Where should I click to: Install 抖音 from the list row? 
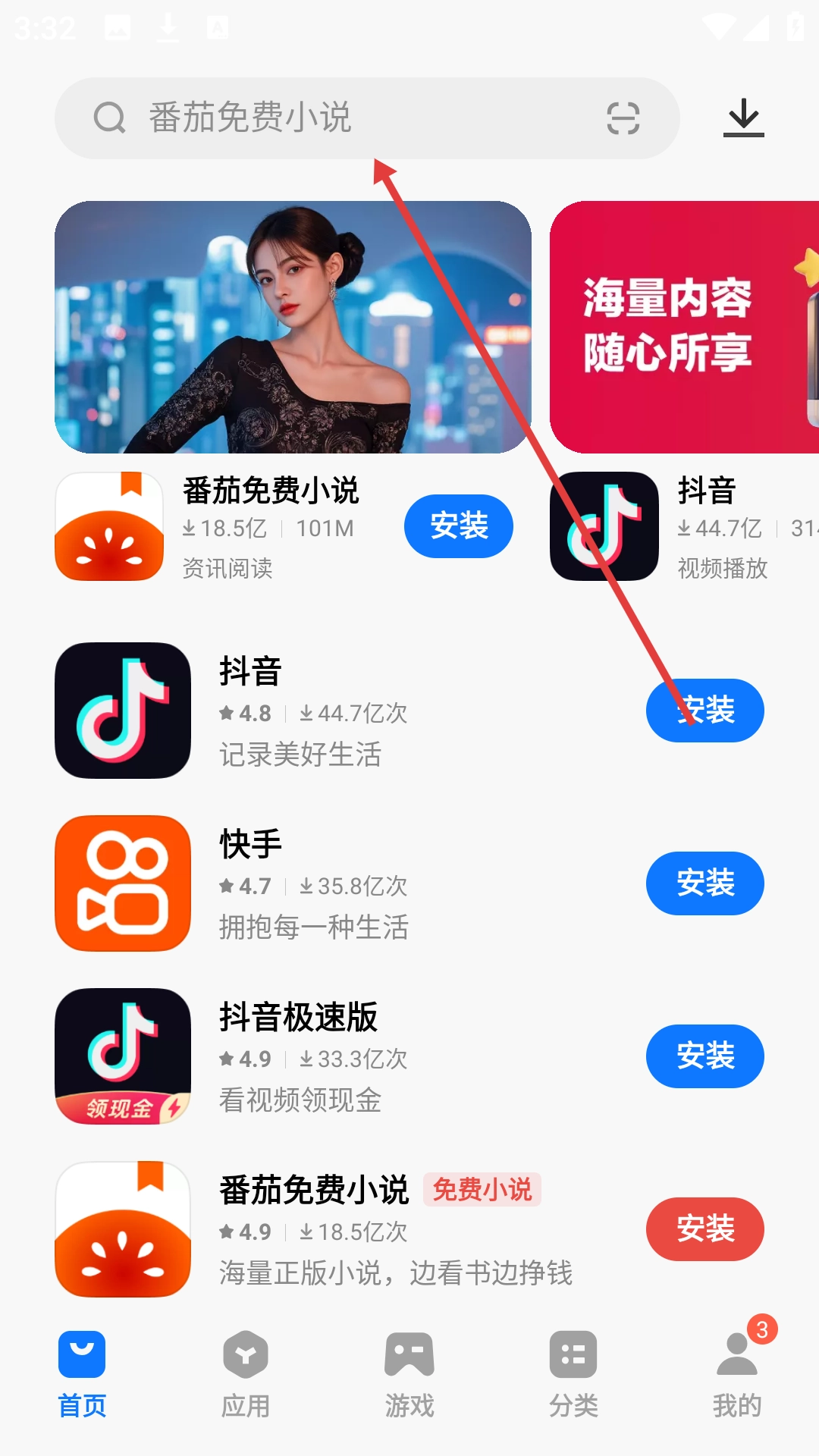pos(704,711)
